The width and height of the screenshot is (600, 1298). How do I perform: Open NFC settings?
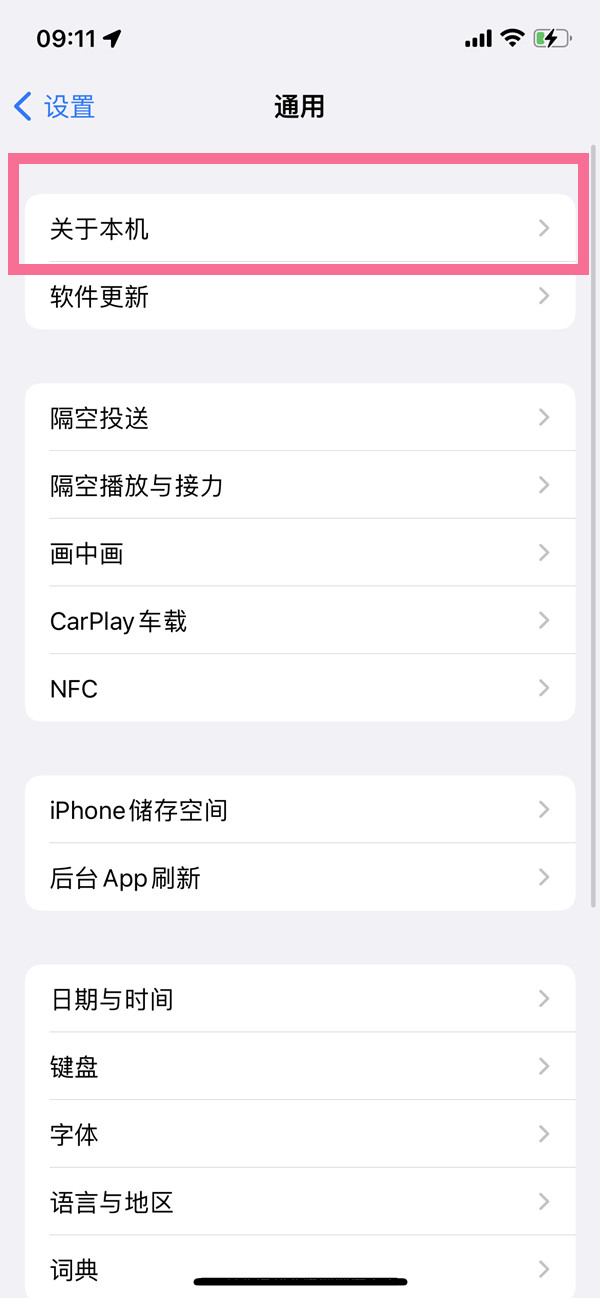(x=300, y=688)
